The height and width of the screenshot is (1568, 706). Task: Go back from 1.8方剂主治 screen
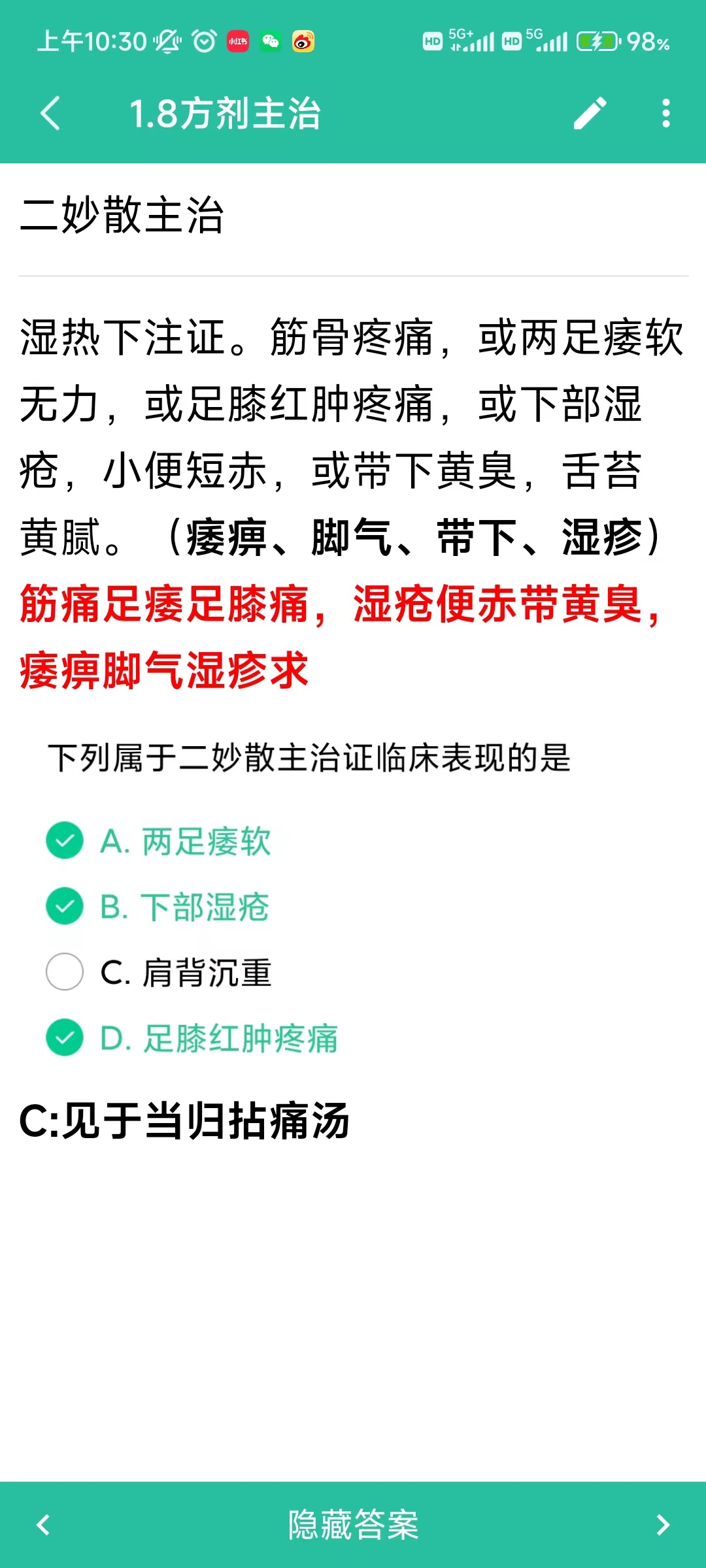pyautogui.click(x=51, y=113)
